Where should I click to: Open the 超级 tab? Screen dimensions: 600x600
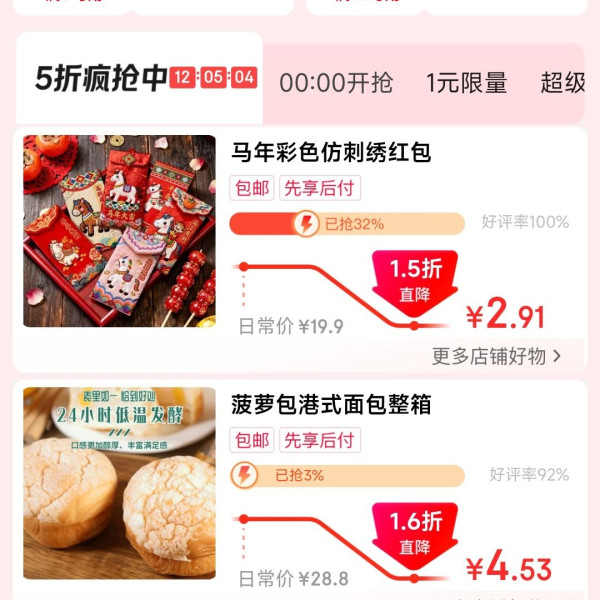562,83
